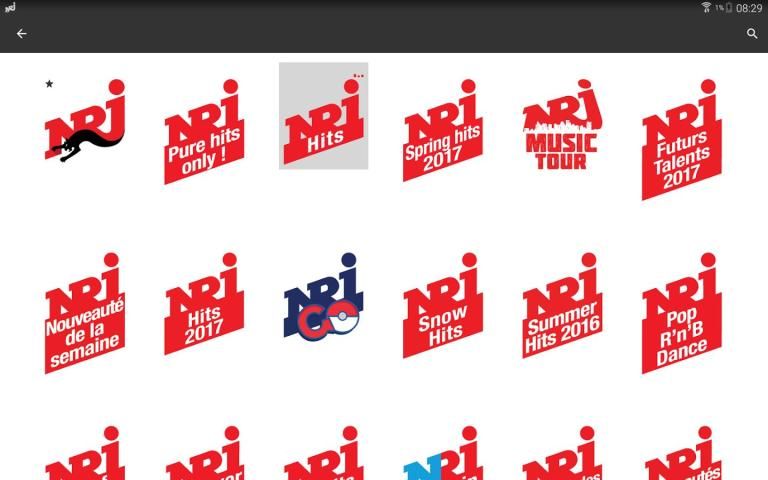Choose the NRJ Pop R'n'B Dance station

682,312
